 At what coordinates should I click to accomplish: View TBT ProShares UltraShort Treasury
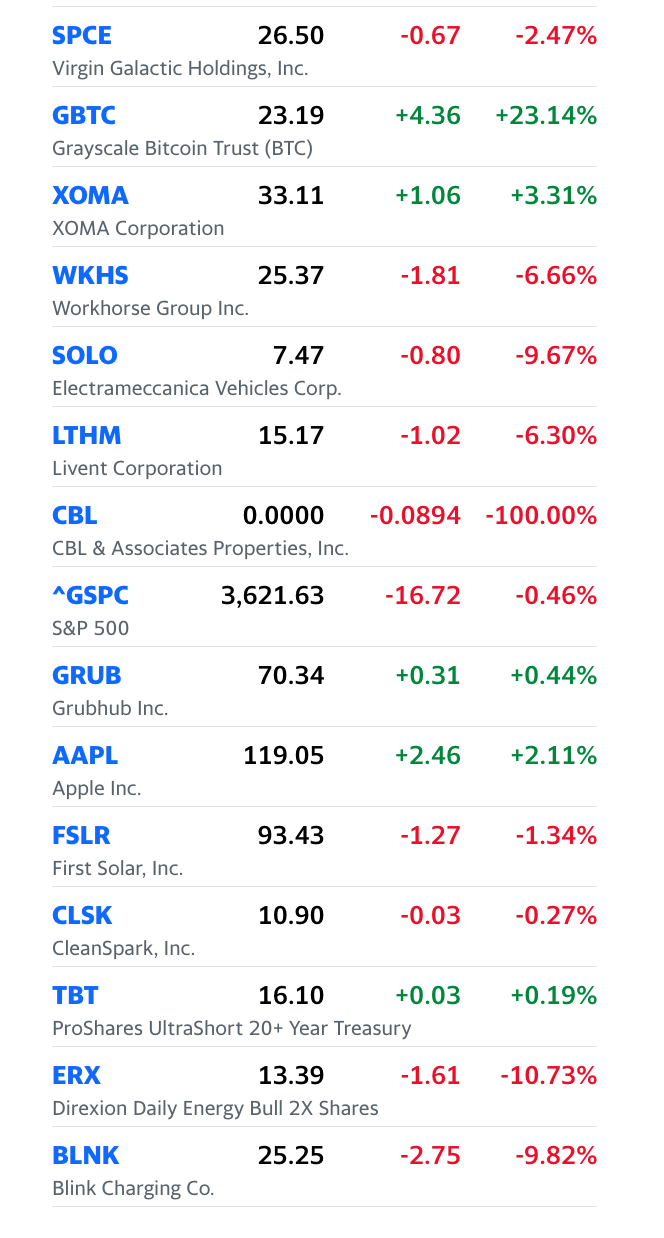coord(75,996)
